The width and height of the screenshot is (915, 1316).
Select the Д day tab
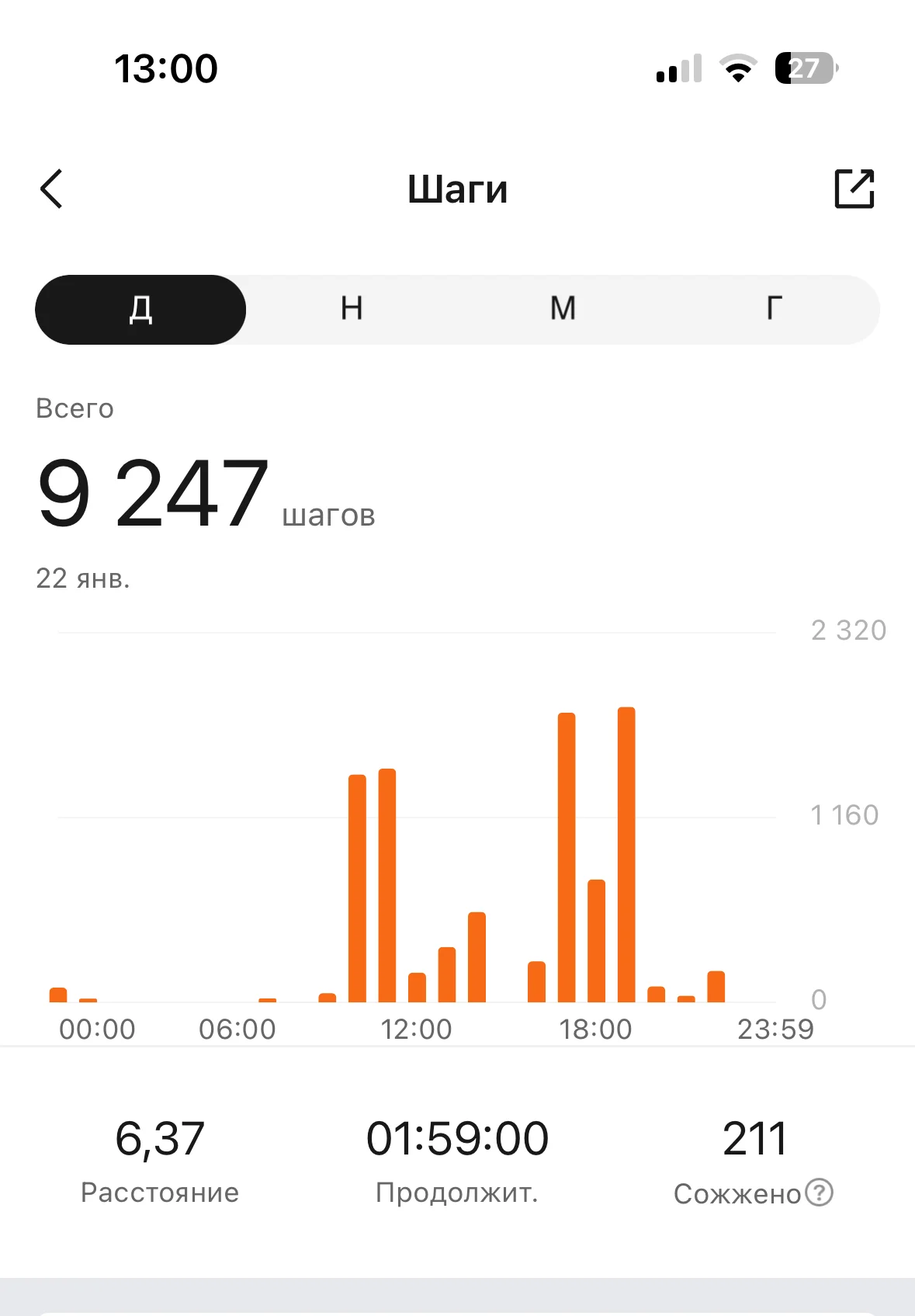(140, 309)
